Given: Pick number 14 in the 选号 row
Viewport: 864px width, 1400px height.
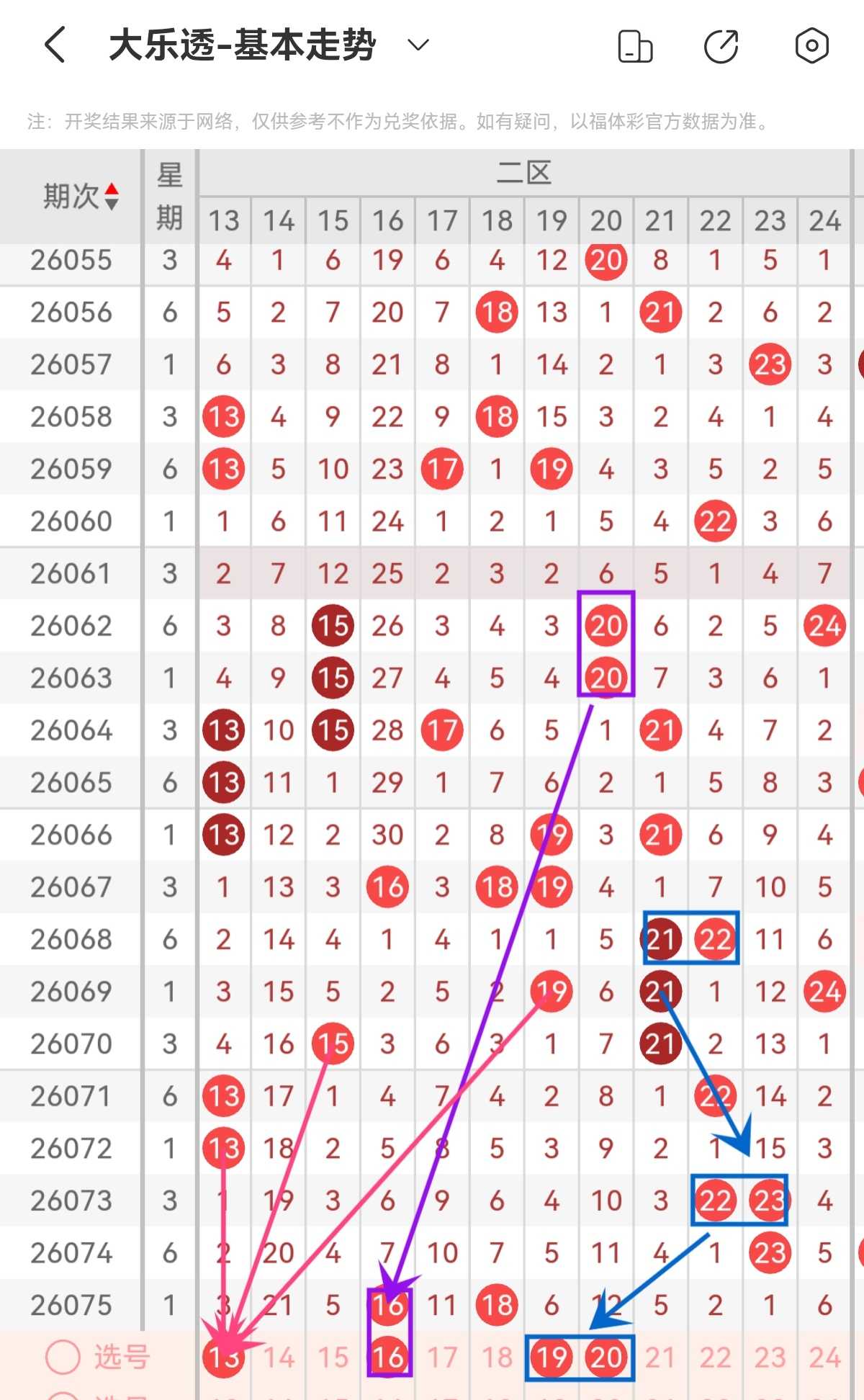Looking at the screenshot, I should click(x=279, y=1358).
